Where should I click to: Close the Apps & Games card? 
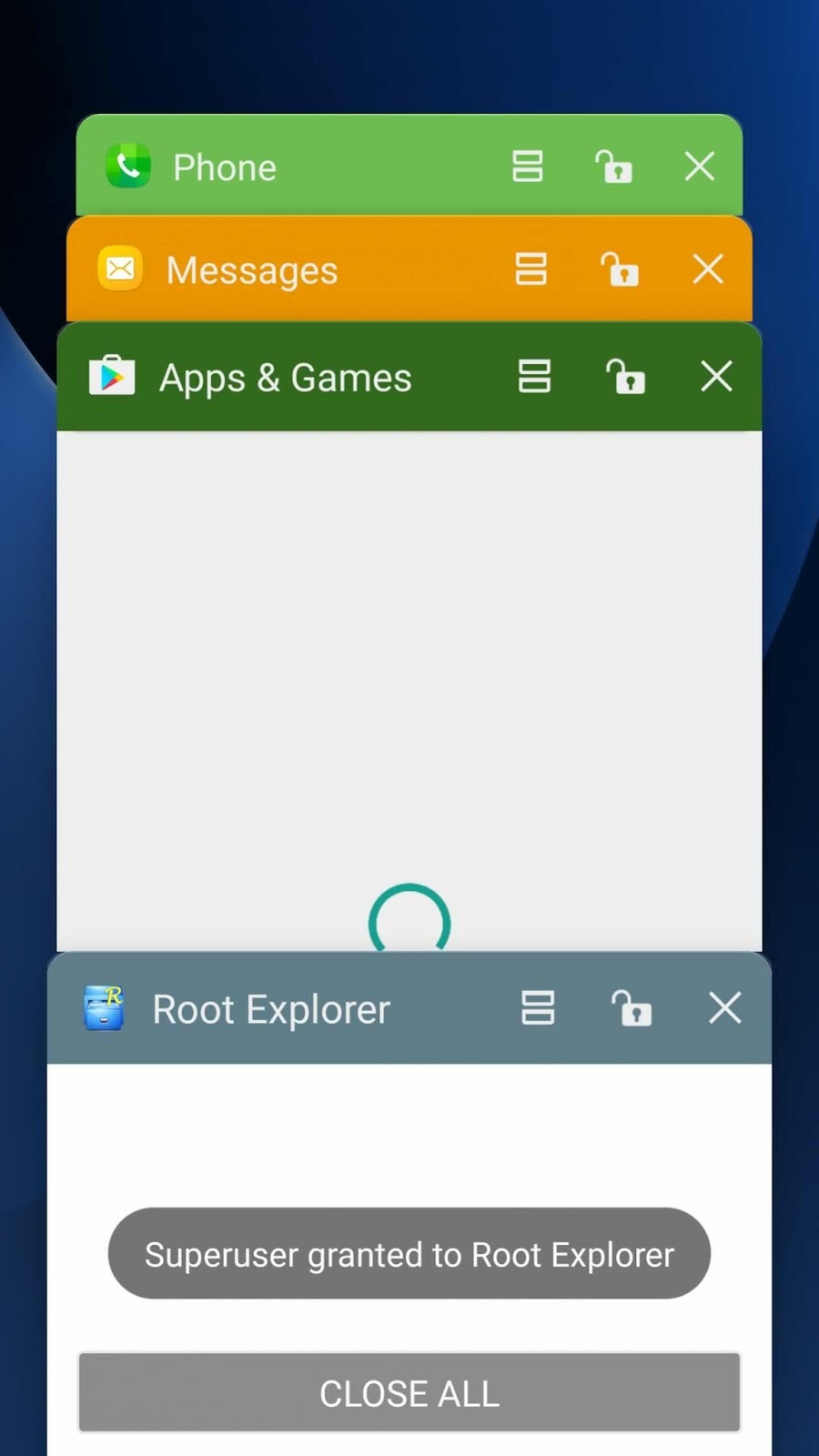[716, 376]
